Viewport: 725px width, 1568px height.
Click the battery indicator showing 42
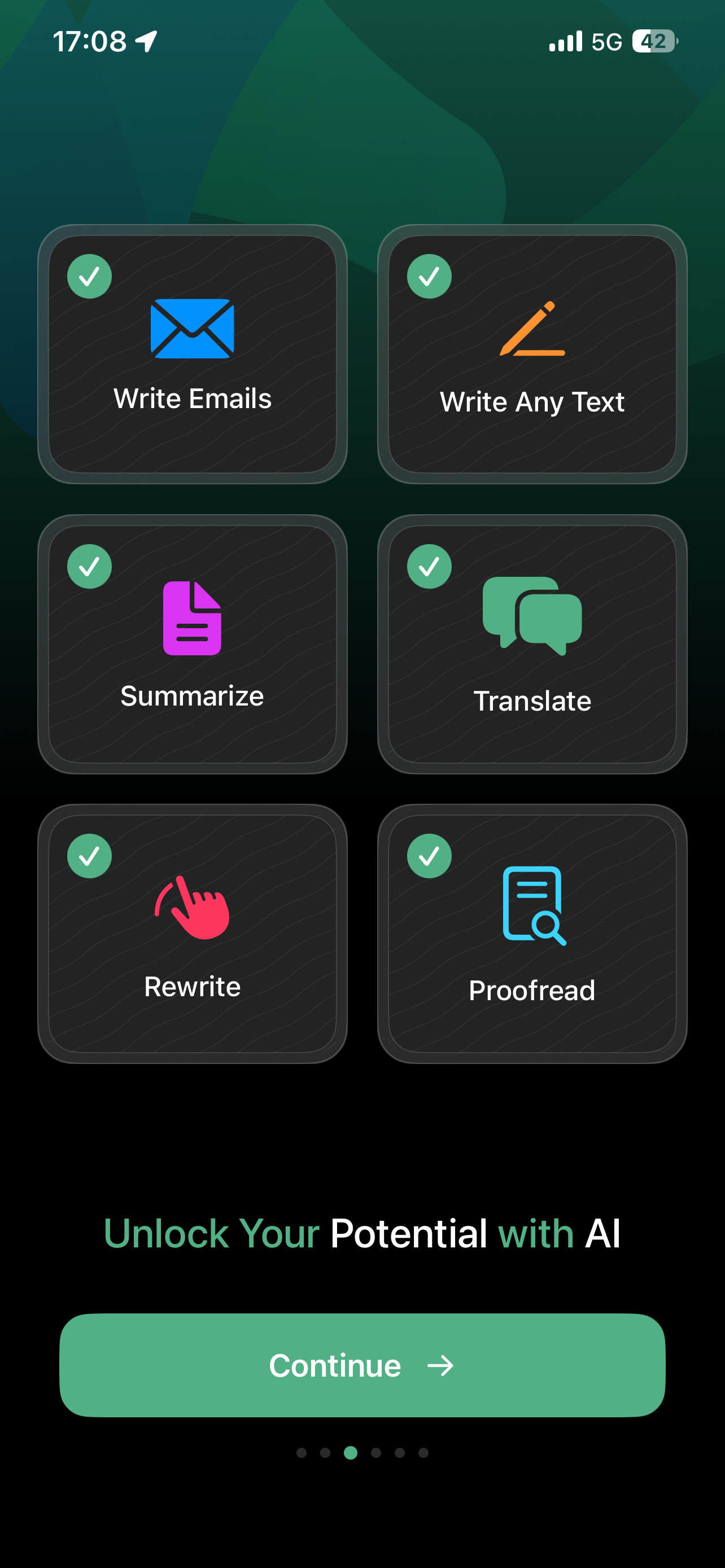[653, 41]
